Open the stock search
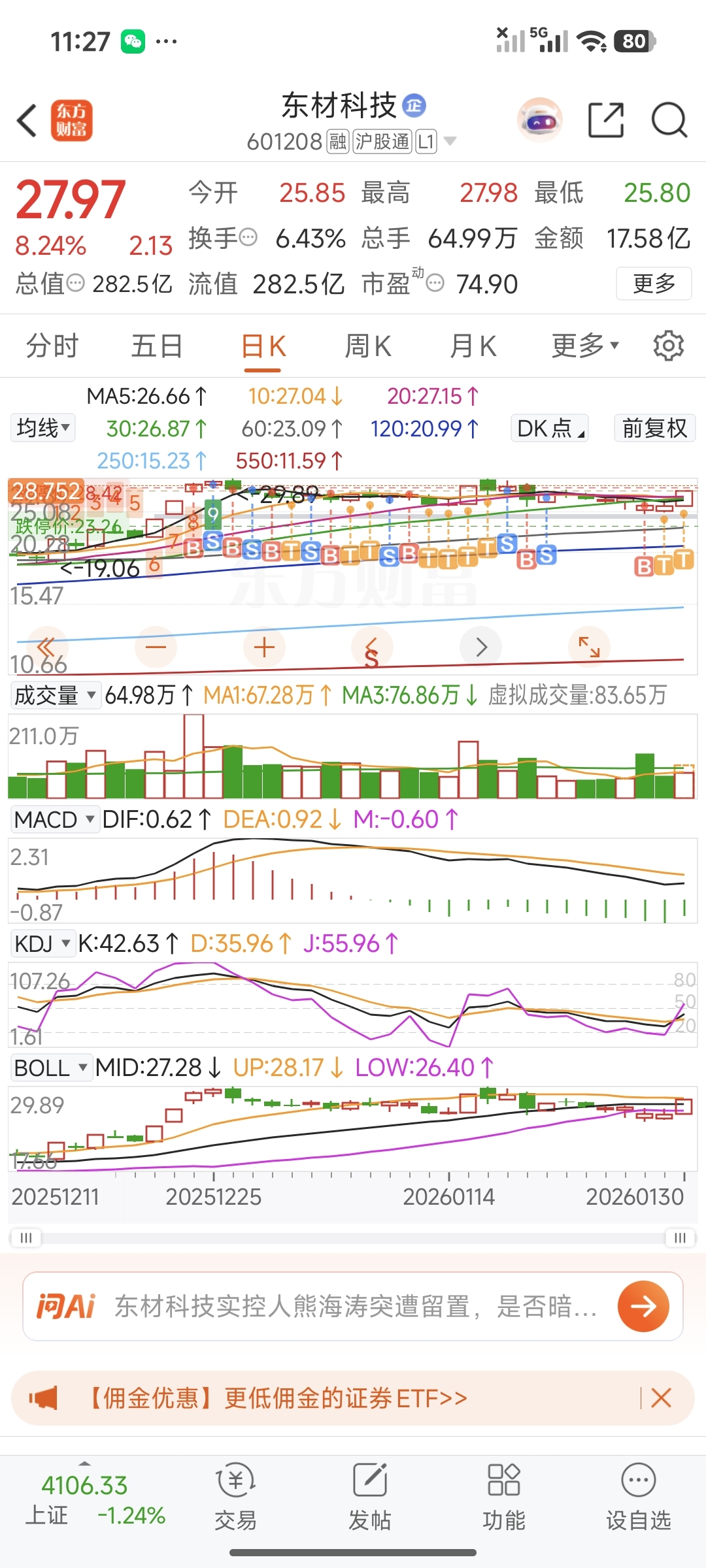The width and height of the screenshot is (706, 1568). coord(669,121)
